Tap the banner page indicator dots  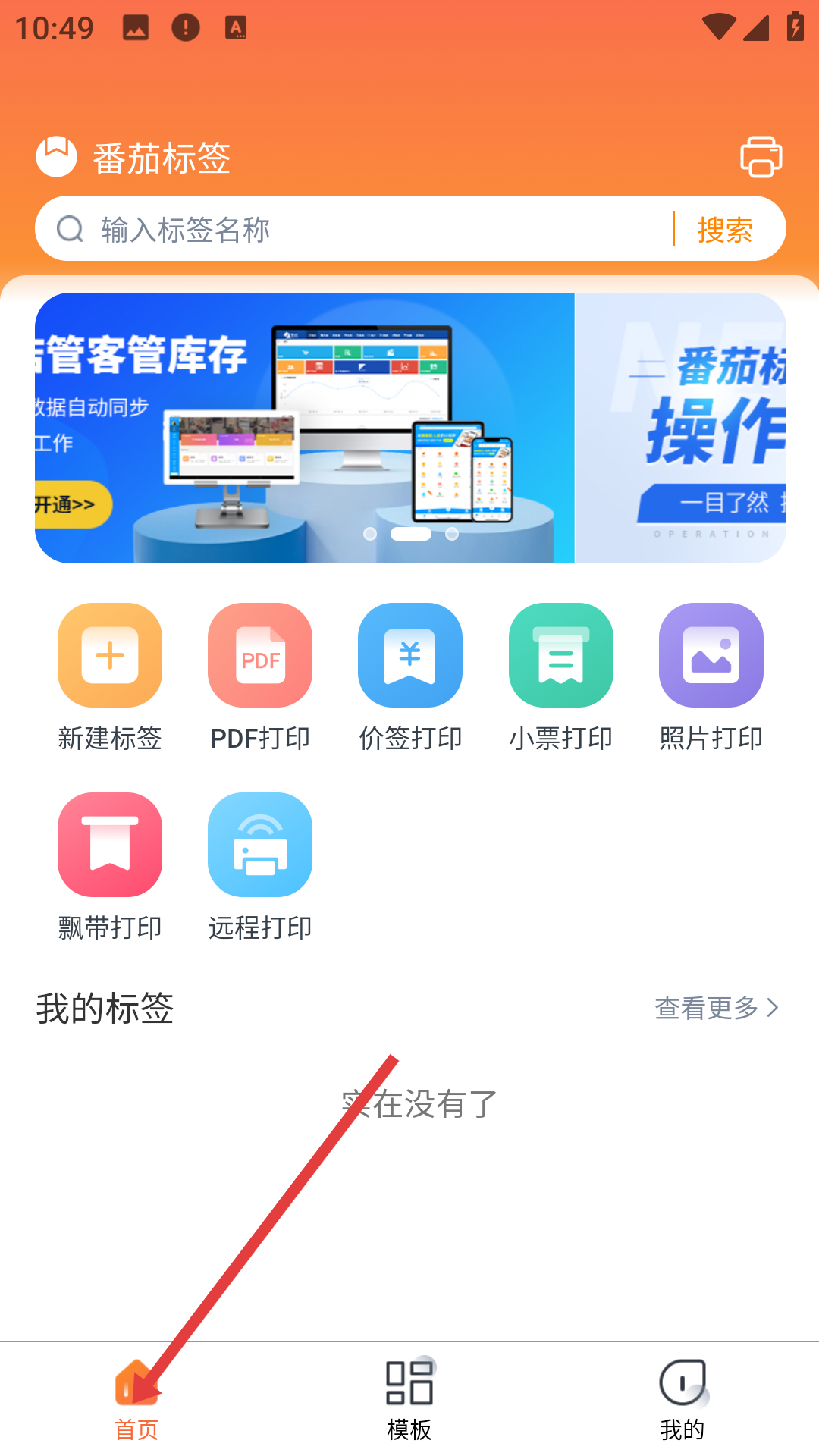[x=410, y=534]
